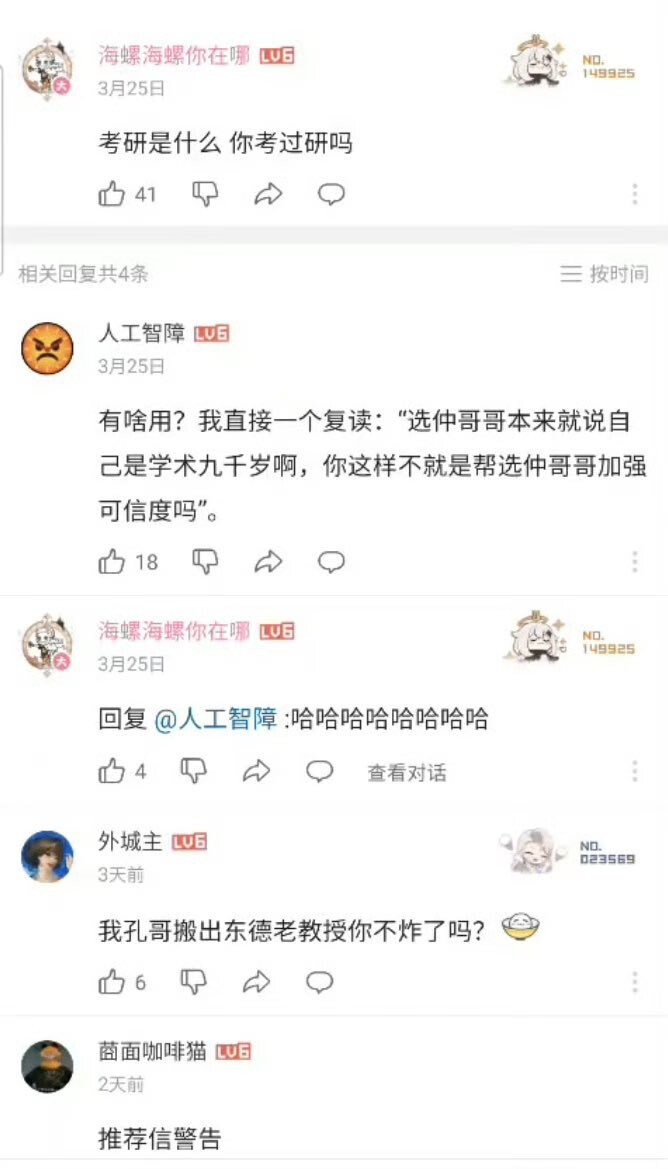The image size is (668, 1169).
Task: Open 外城主's profile avatar
Action: (x=47, y=857)
